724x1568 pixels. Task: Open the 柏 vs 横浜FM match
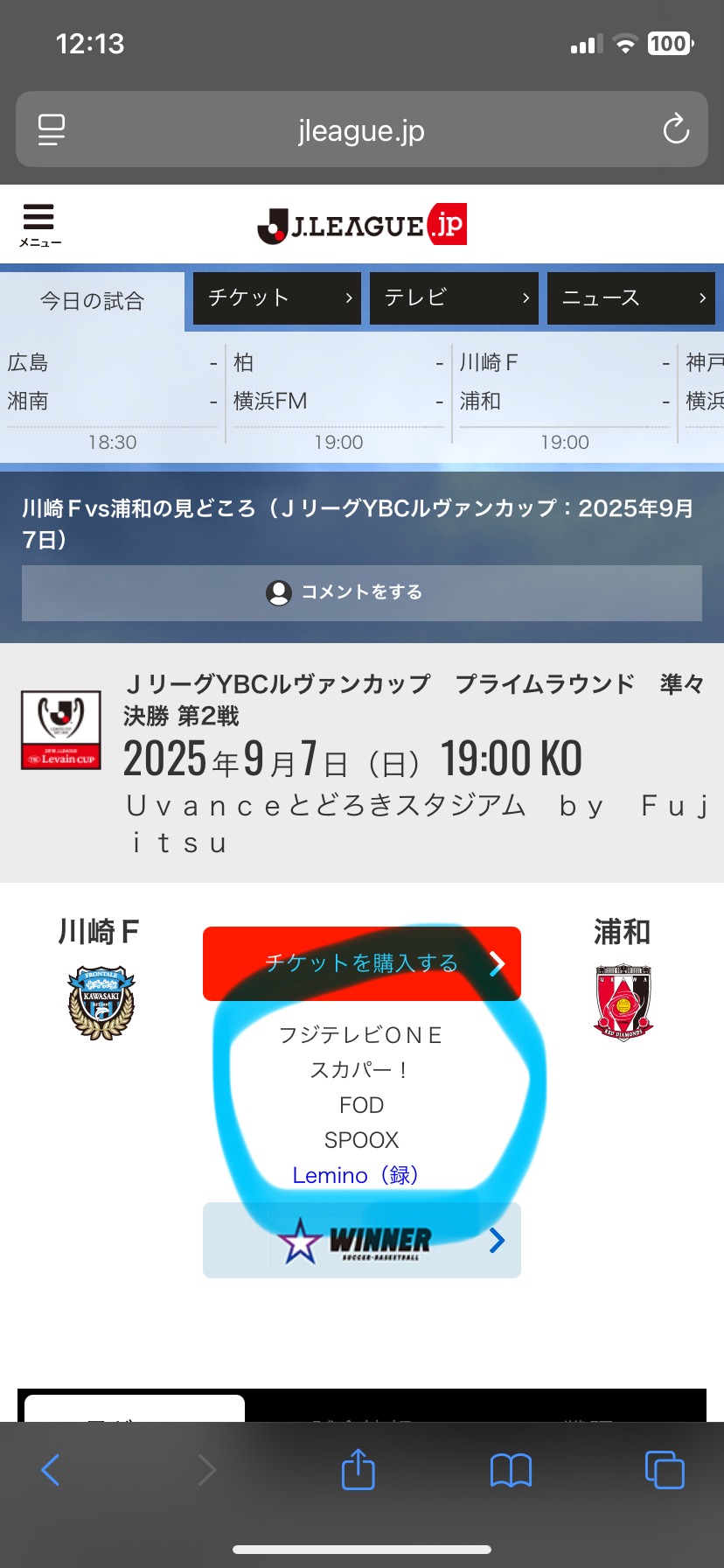[x=339, y=401]
